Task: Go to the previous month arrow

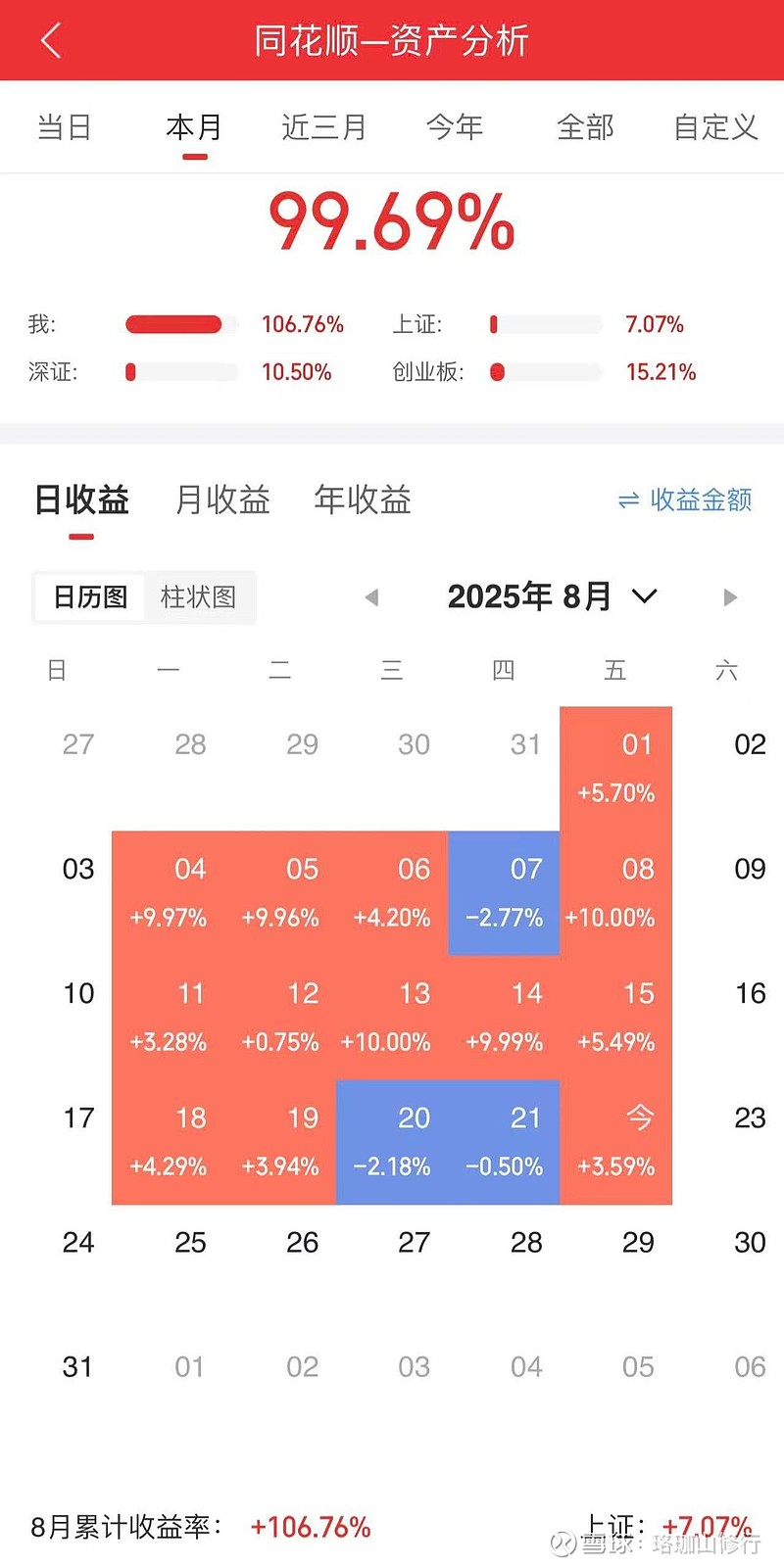Action: click(x=371, y=597)
